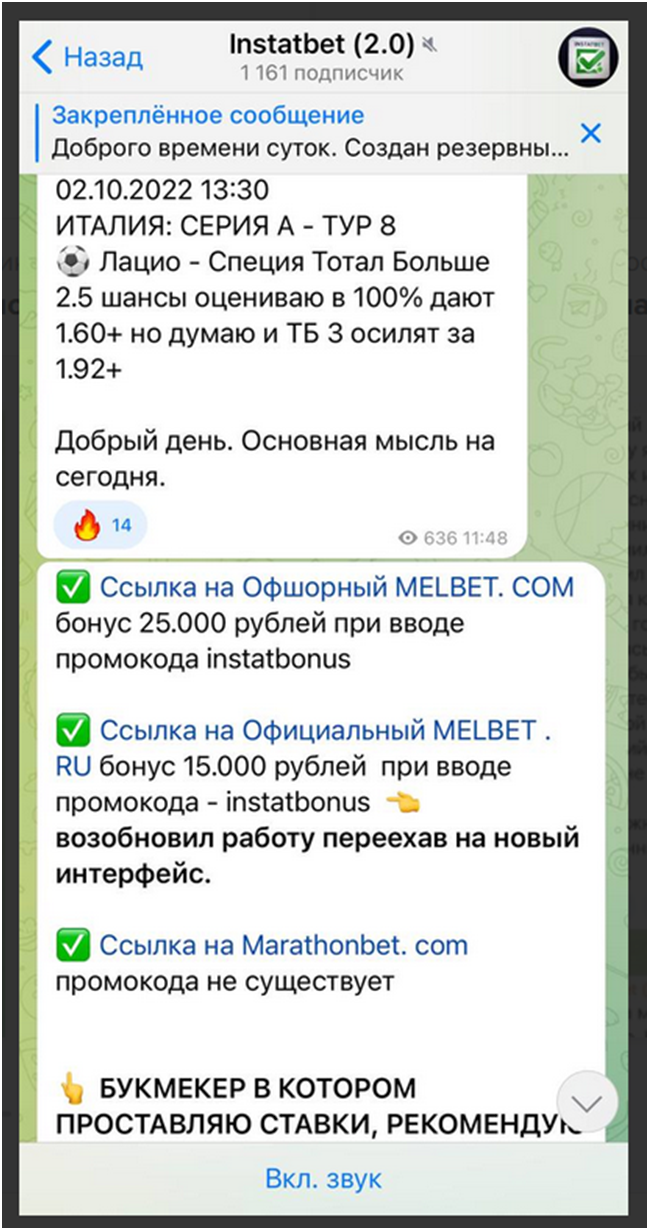Open the pinned message Закреплённое сообщение
The image size is (649, 1230).
pyautogui.click(x=300, y=132)
